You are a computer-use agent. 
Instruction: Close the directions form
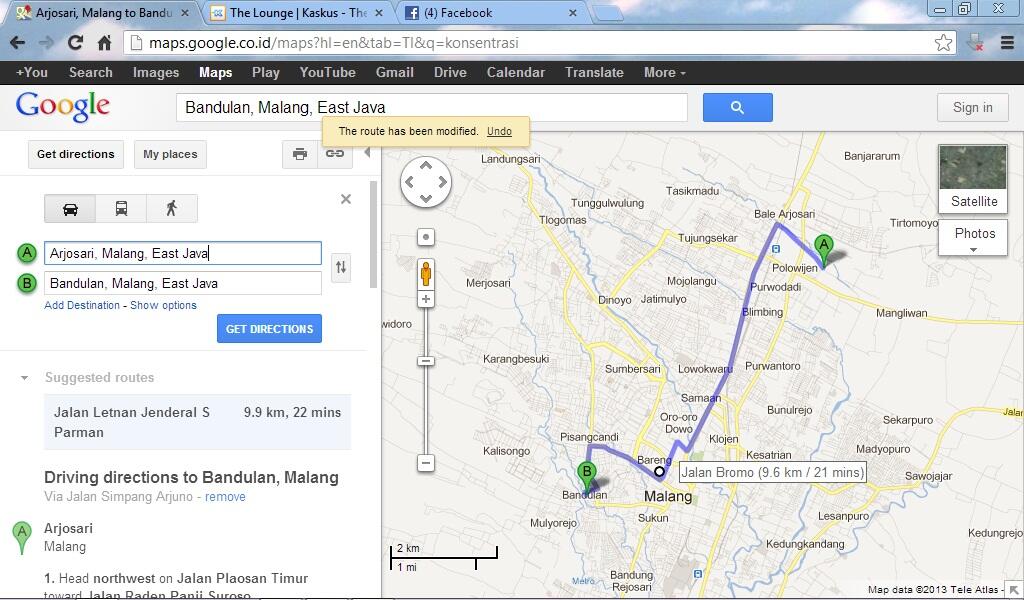coord(346,199)
